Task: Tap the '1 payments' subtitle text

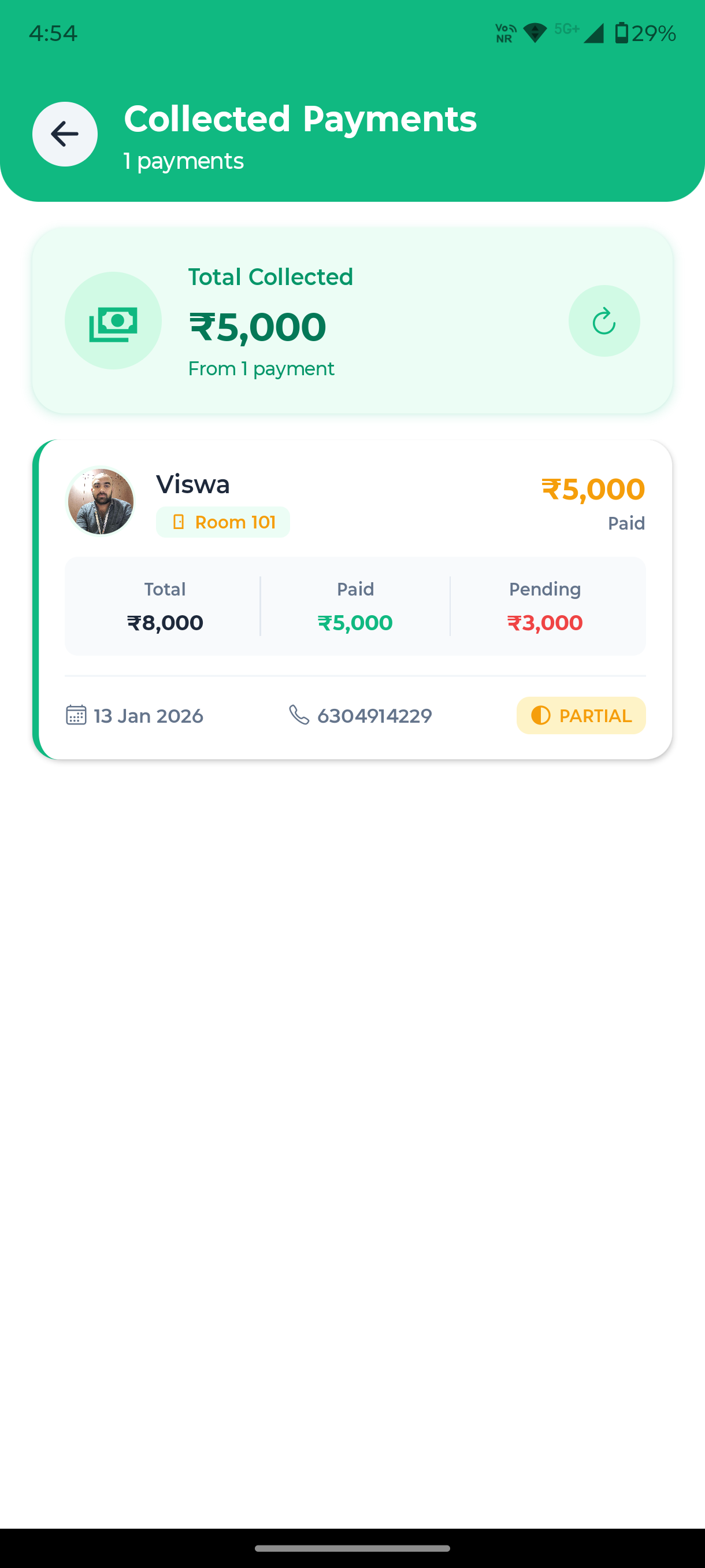Action: (x=183, y=161)
